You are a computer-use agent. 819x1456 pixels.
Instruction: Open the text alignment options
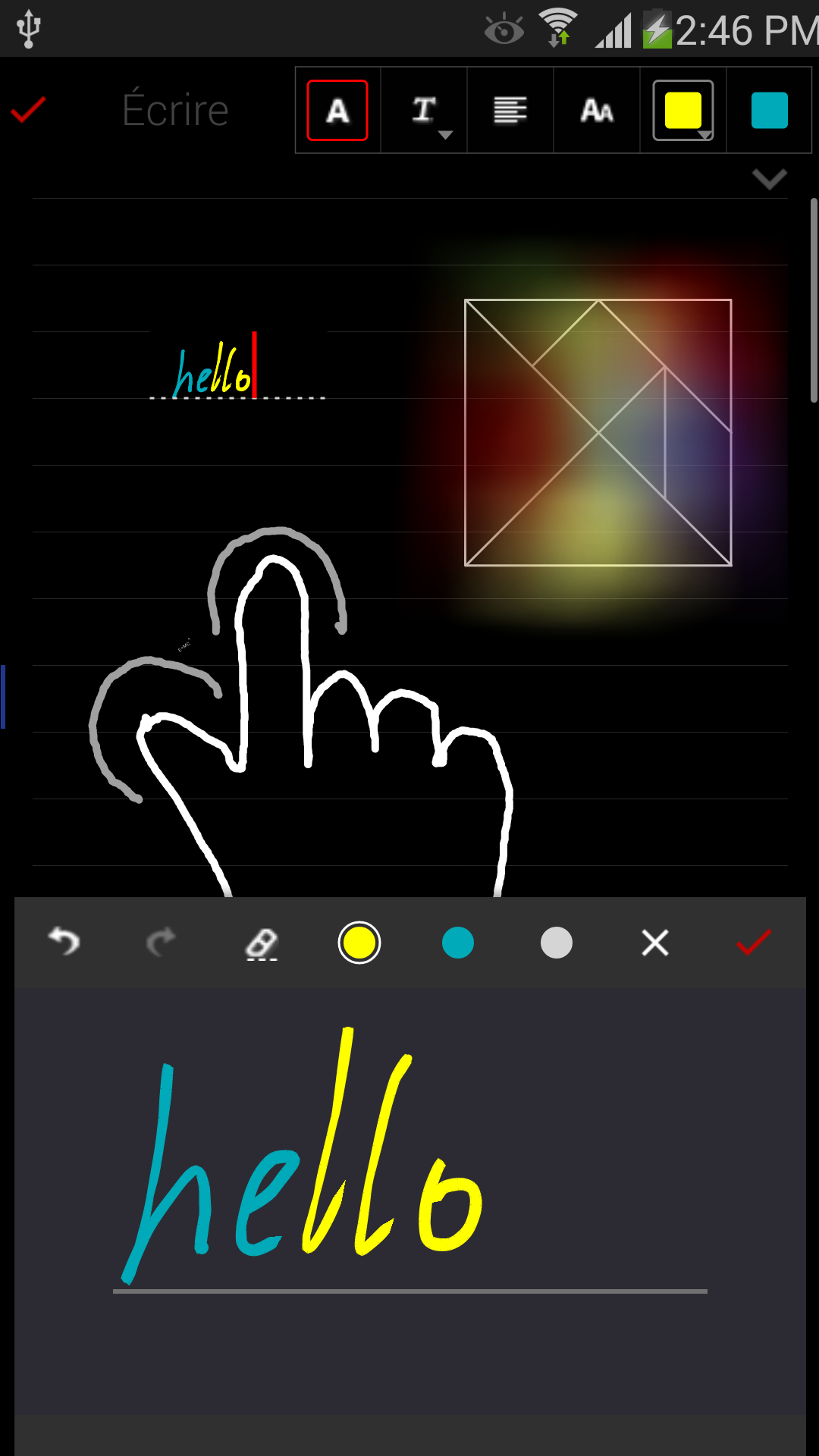point(510,111)
